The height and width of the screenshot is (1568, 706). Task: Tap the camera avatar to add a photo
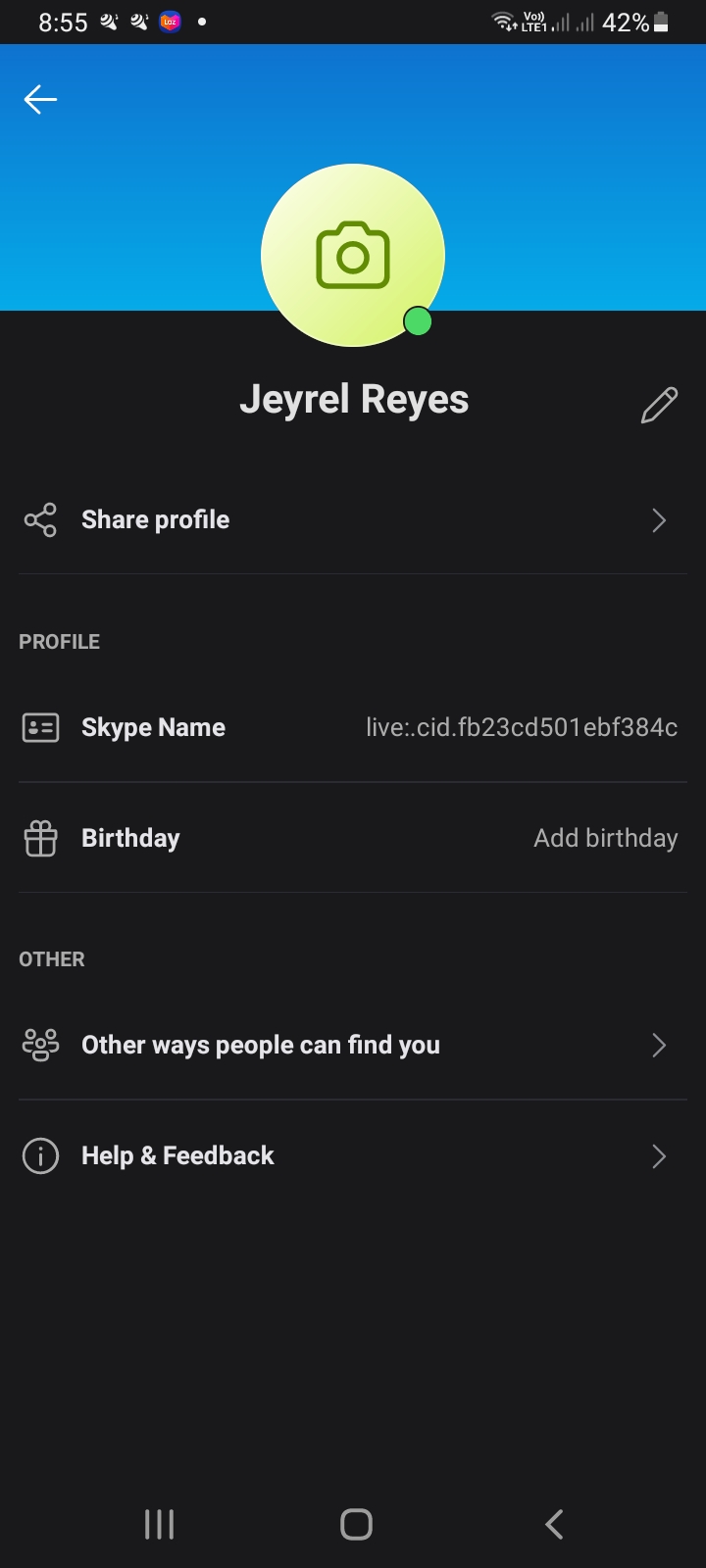click(353, 255)
